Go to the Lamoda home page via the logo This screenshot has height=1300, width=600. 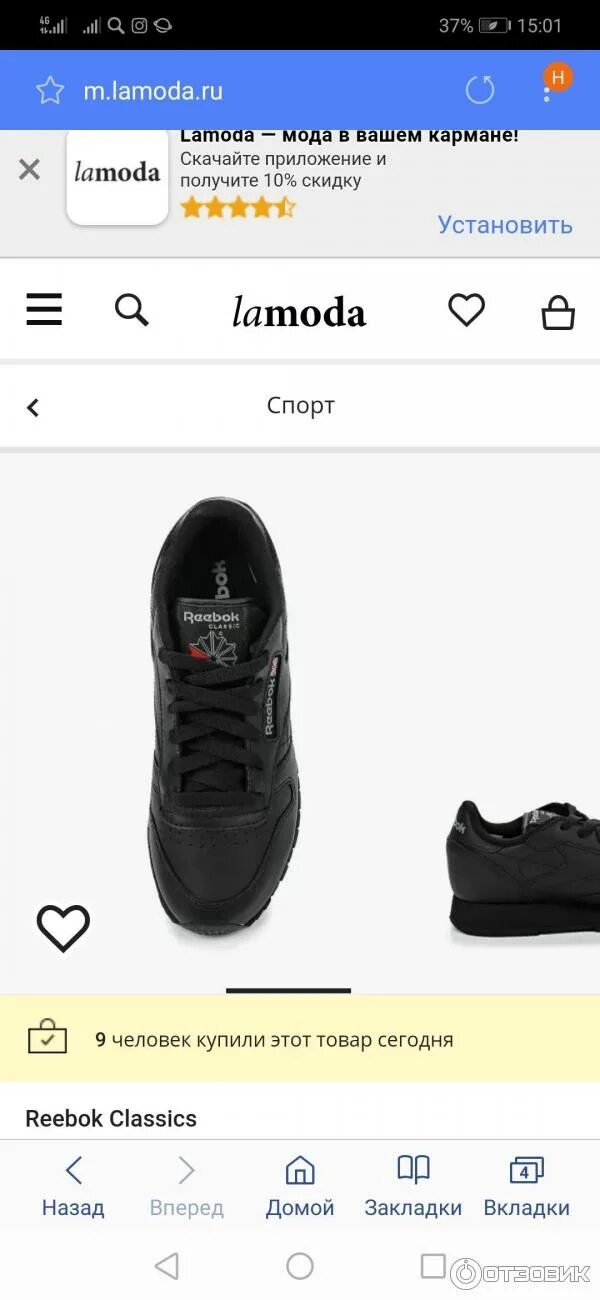299,312
